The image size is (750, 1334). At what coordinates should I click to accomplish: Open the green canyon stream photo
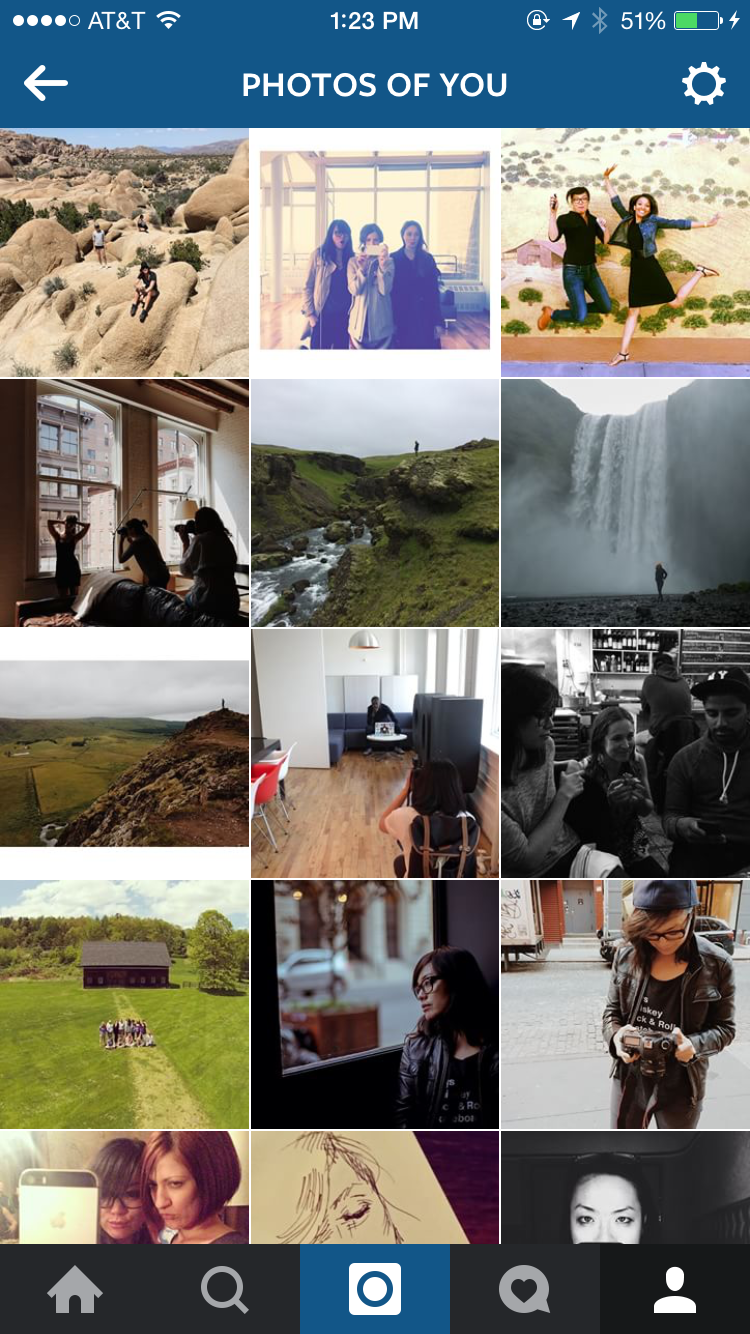click(375, 503)
